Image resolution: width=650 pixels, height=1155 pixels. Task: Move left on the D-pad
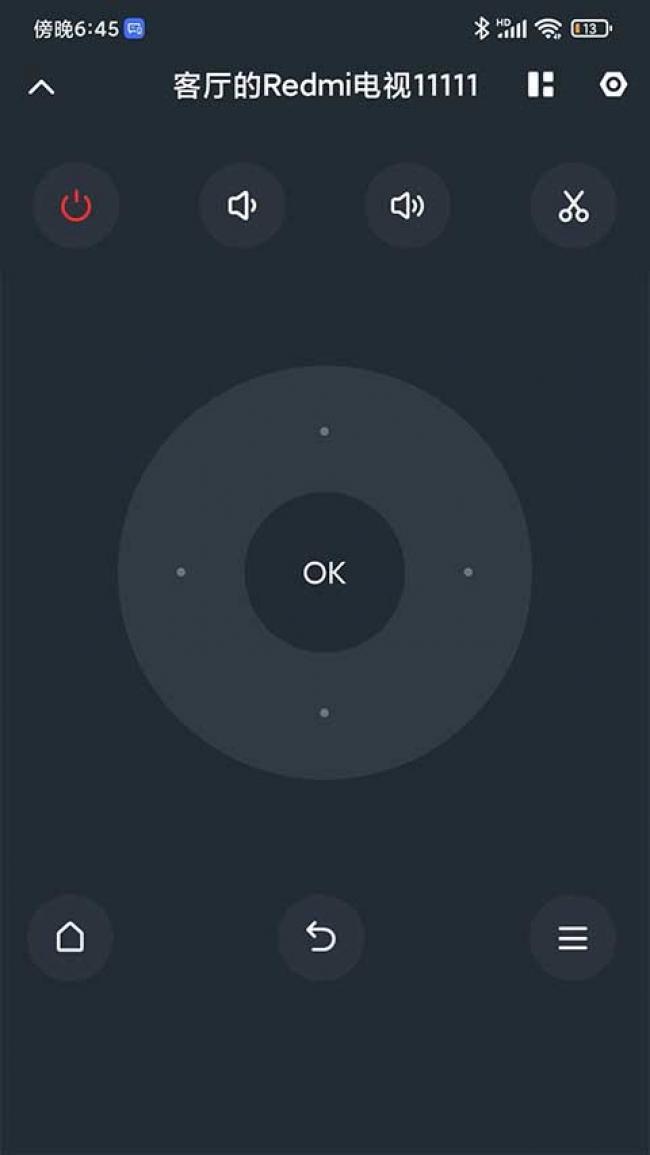pyautogui.click(x=181, y=572)
